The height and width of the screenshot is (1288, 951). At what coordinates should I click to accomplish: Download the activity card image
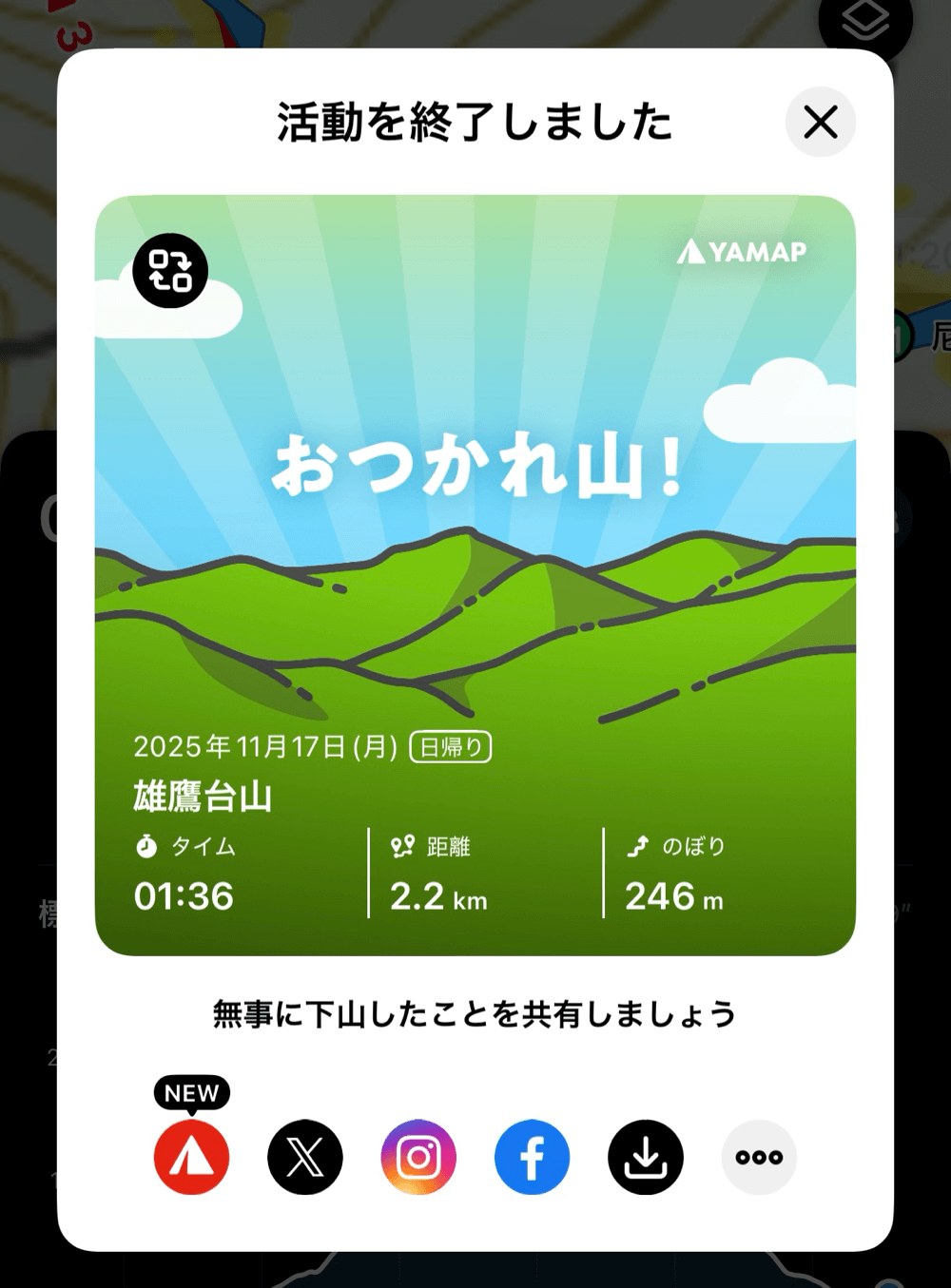646,1157
